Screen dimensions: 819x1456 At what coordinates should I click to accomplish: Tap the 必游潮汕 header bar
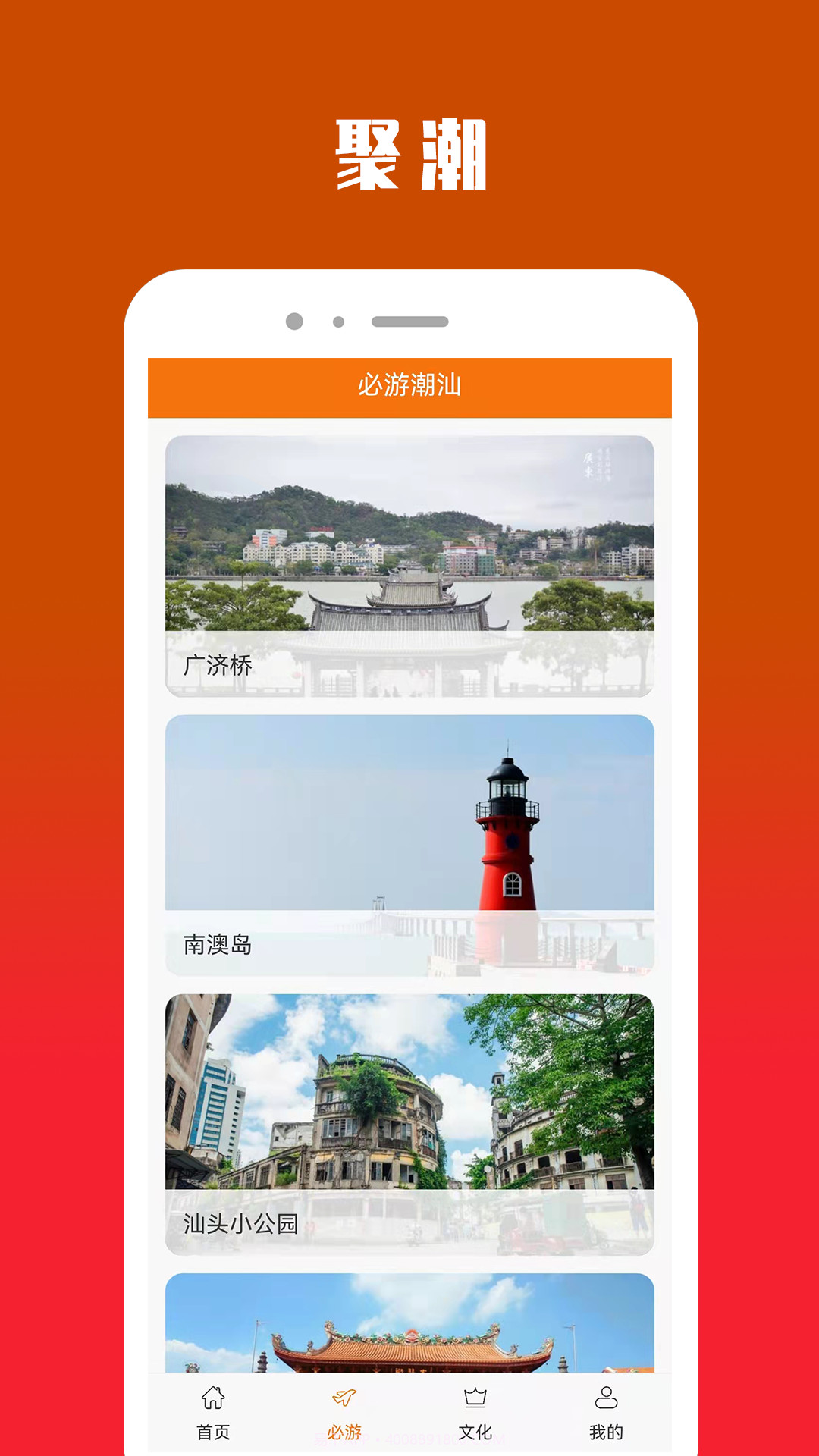[x=409, y=386]
